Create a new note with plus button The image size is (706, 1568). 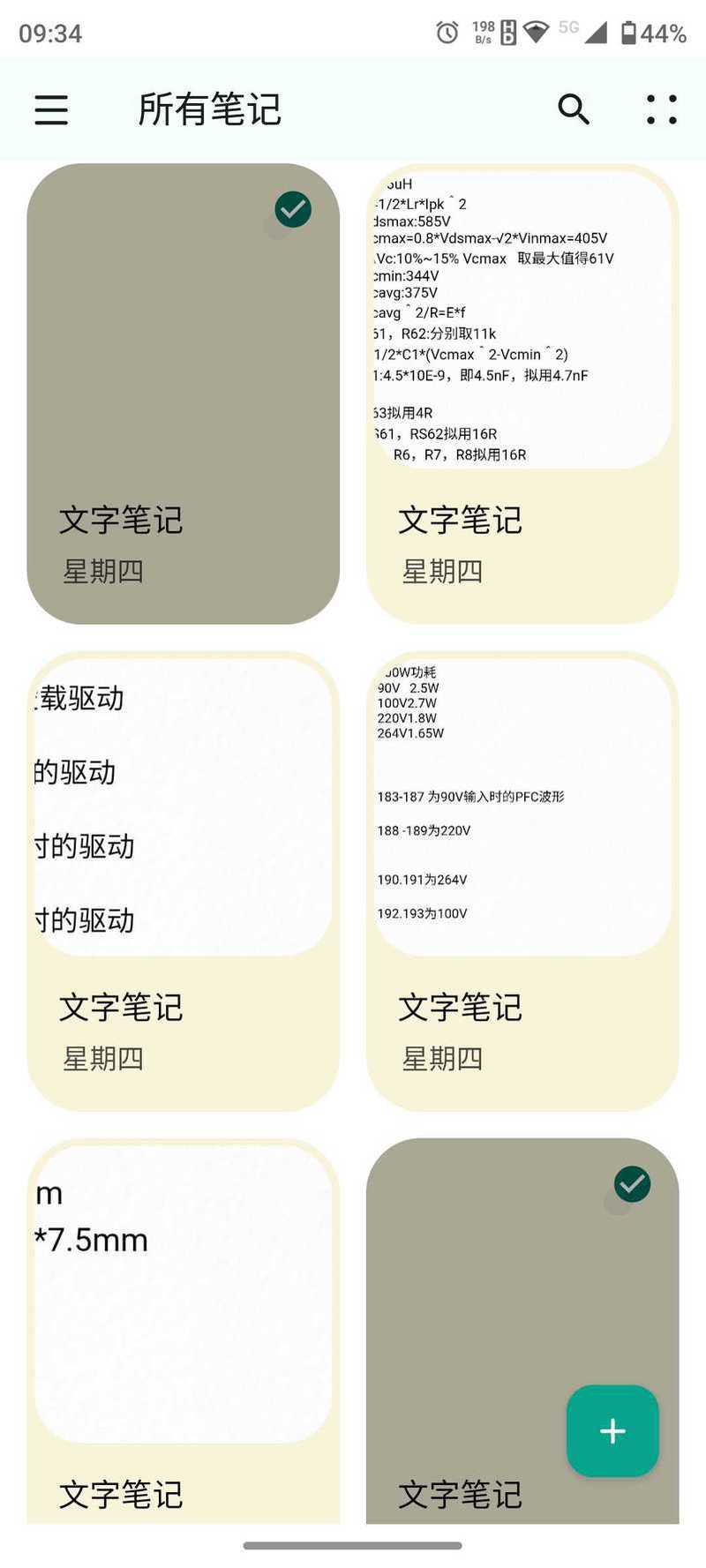coord(612,1430)
